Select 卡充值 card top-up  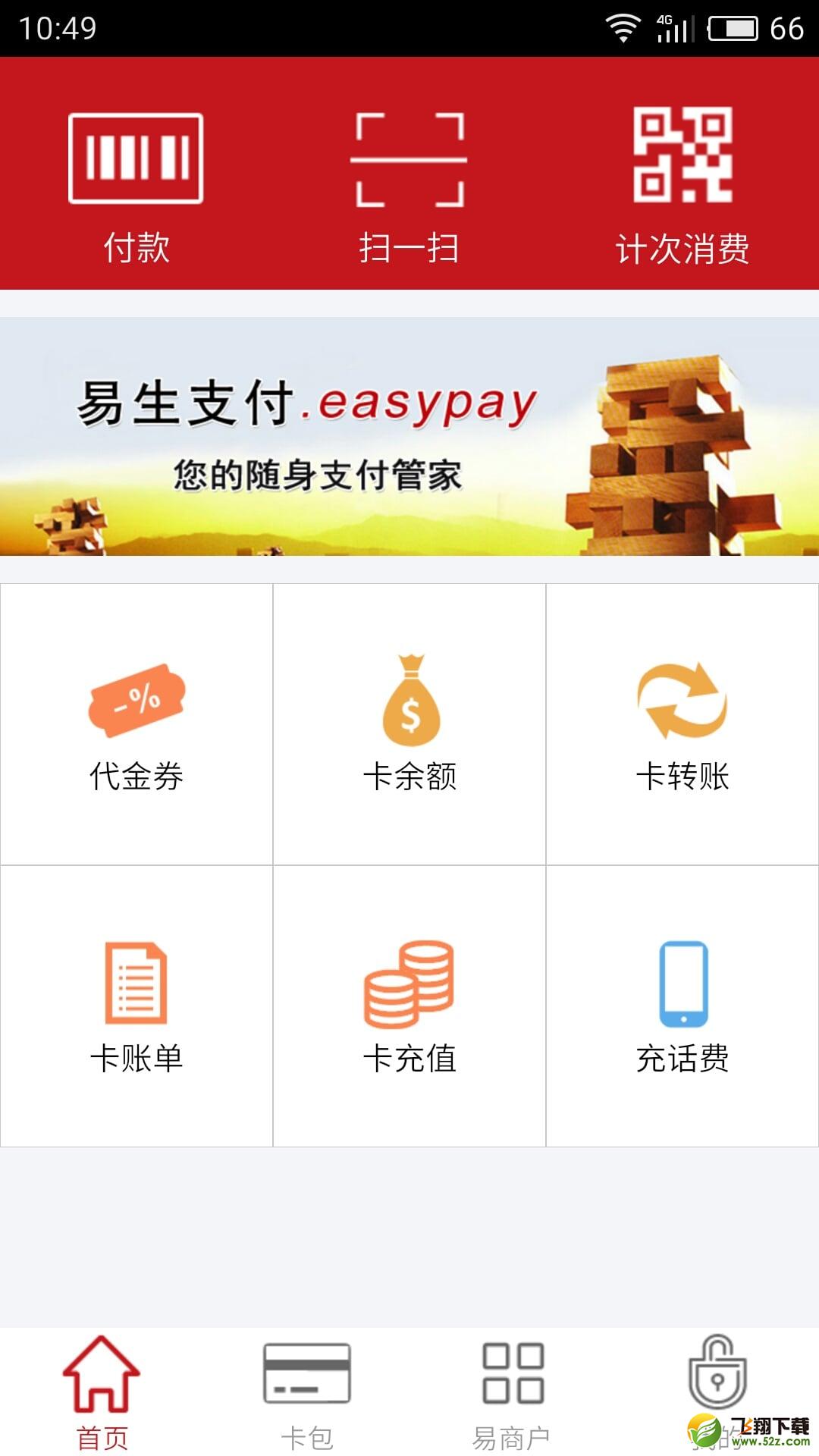coord(409,1006)
